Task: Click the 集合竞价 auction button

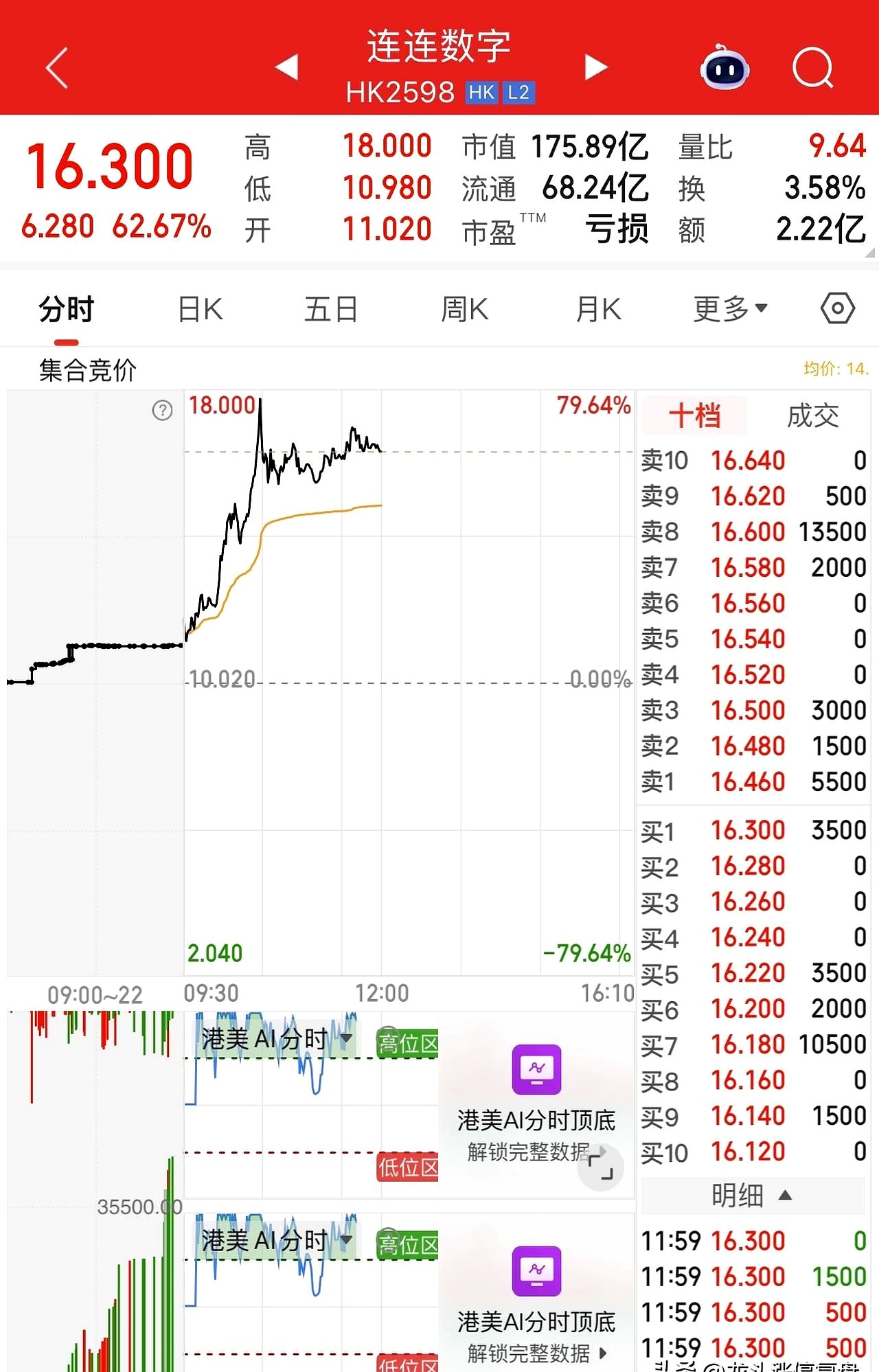Action: pos(88,369)
